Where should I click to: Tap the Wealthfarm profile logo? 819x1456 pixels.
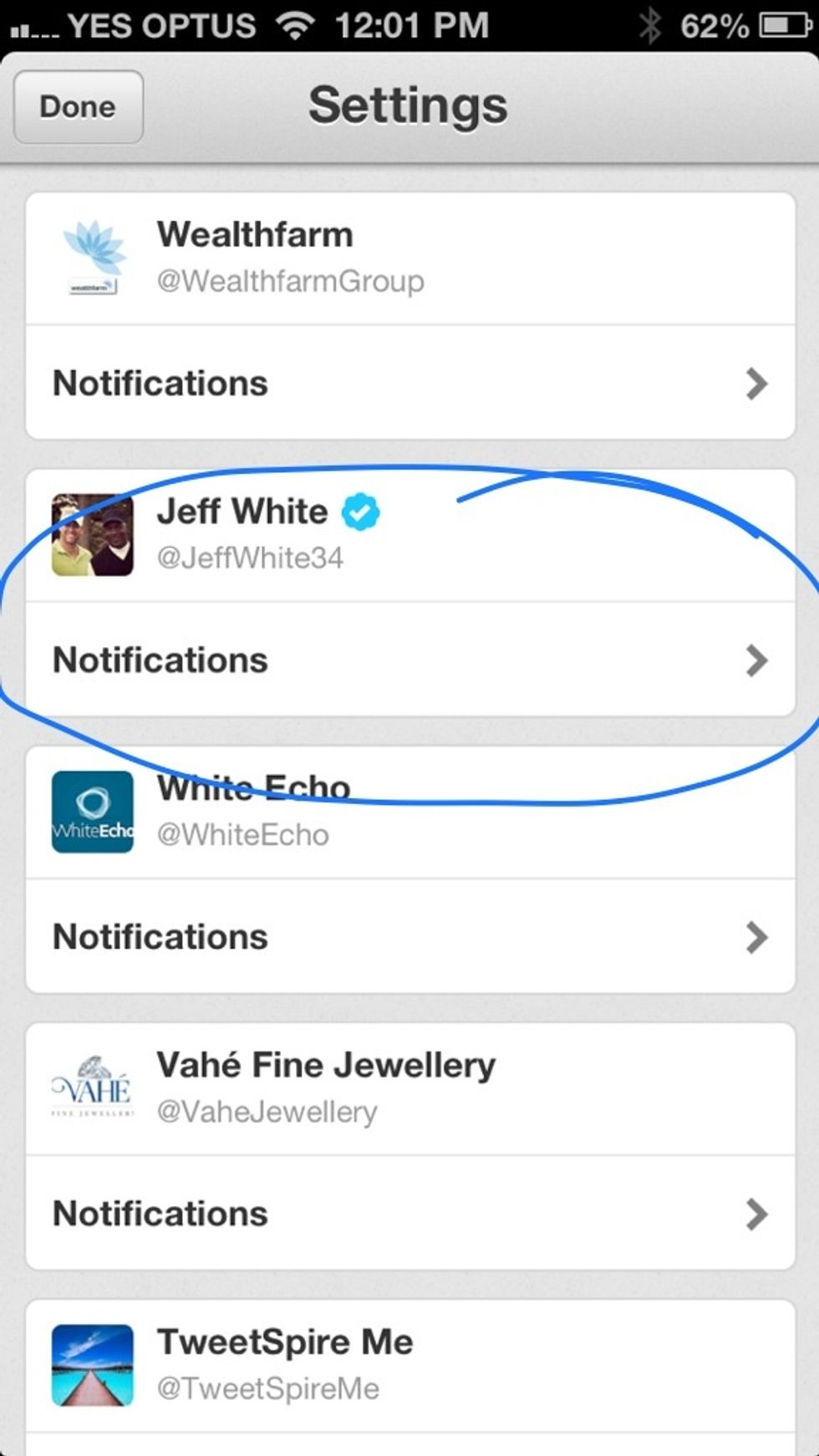(x=94, y=255)
